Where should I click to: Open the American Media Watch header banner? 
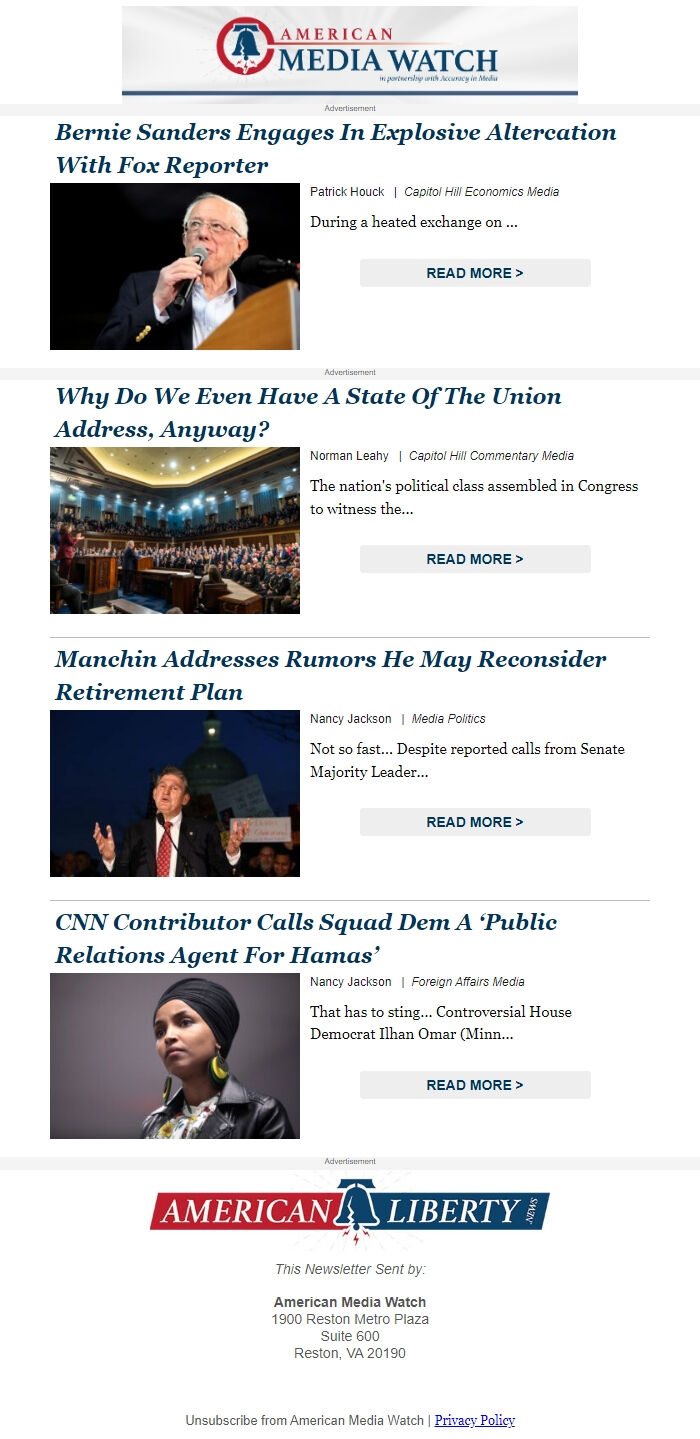tap(350, 52)
